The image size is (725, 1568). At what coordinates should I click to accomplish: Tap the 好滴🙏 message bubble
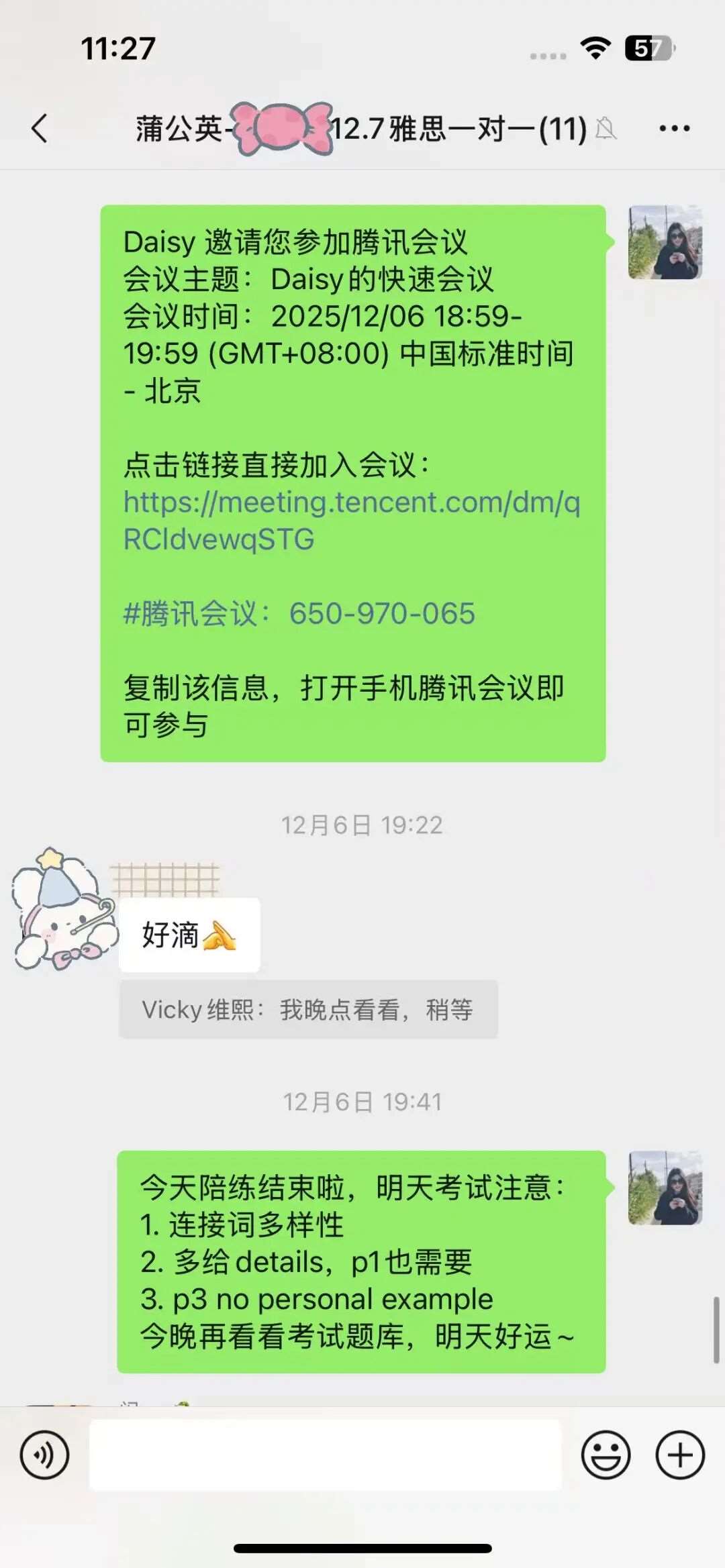click(x=189, y=935)
